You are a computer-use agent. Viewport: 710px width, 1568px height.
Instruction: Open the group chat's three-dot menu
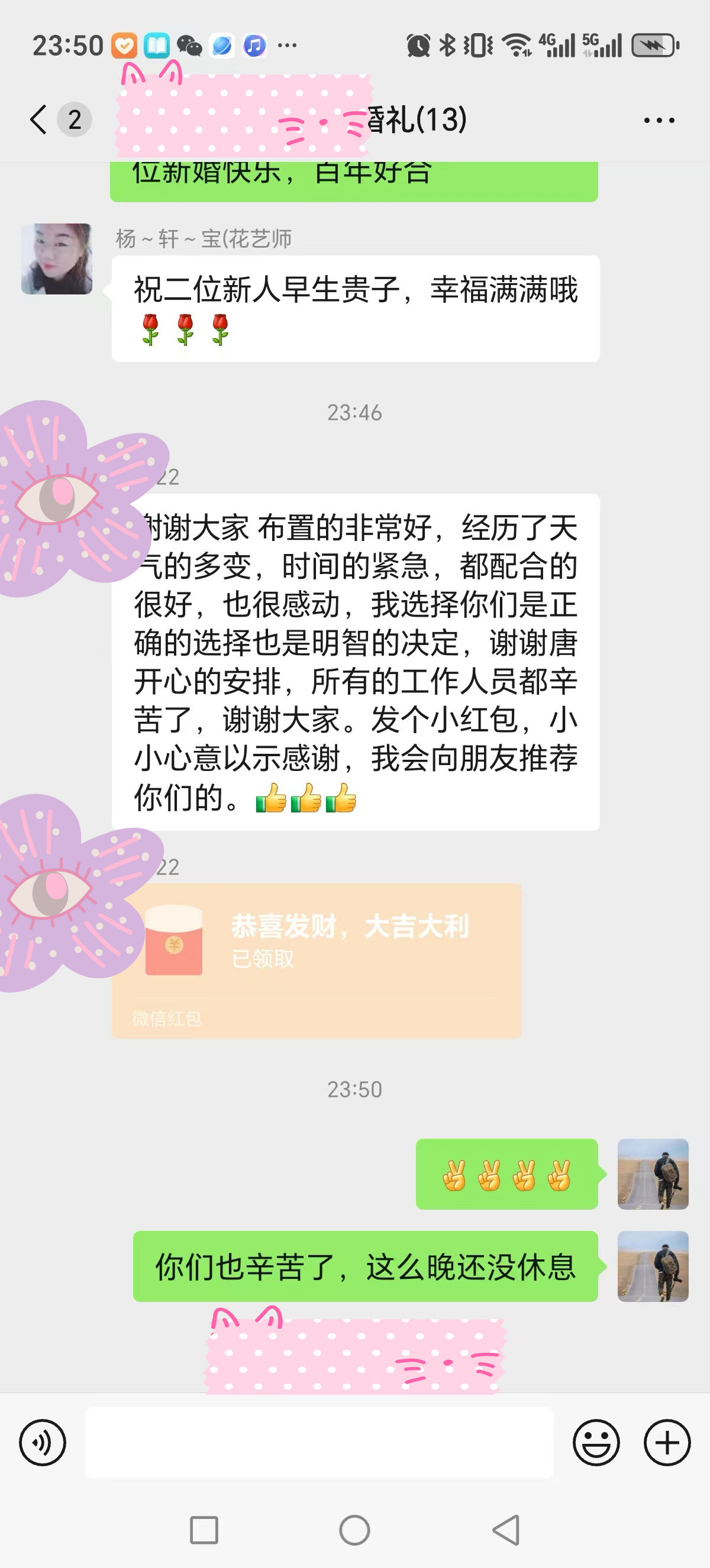(659, 121)
